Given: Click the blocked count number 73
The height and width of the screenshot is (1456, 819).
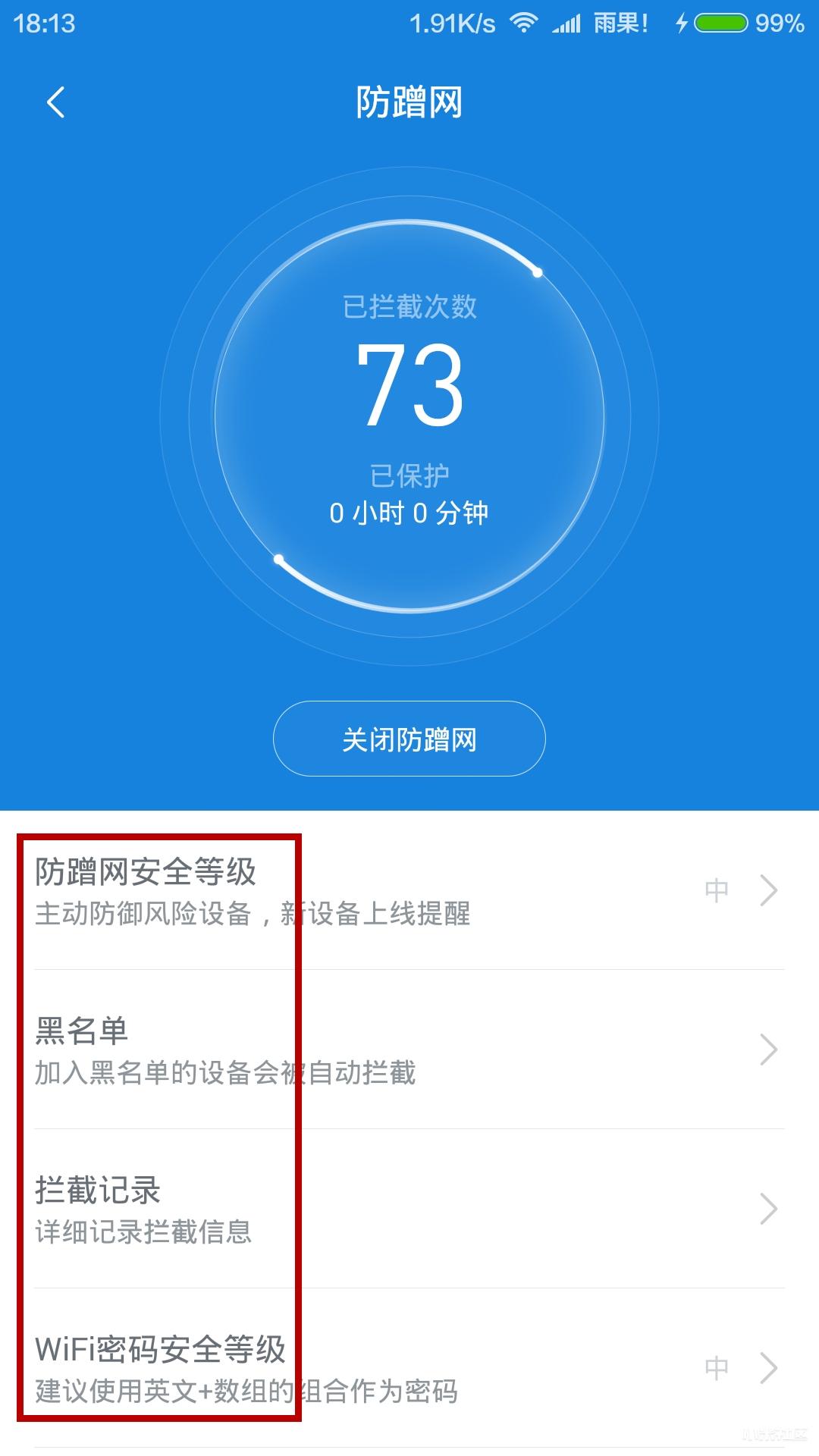Looking at the screenshot, I should point(409,387).
